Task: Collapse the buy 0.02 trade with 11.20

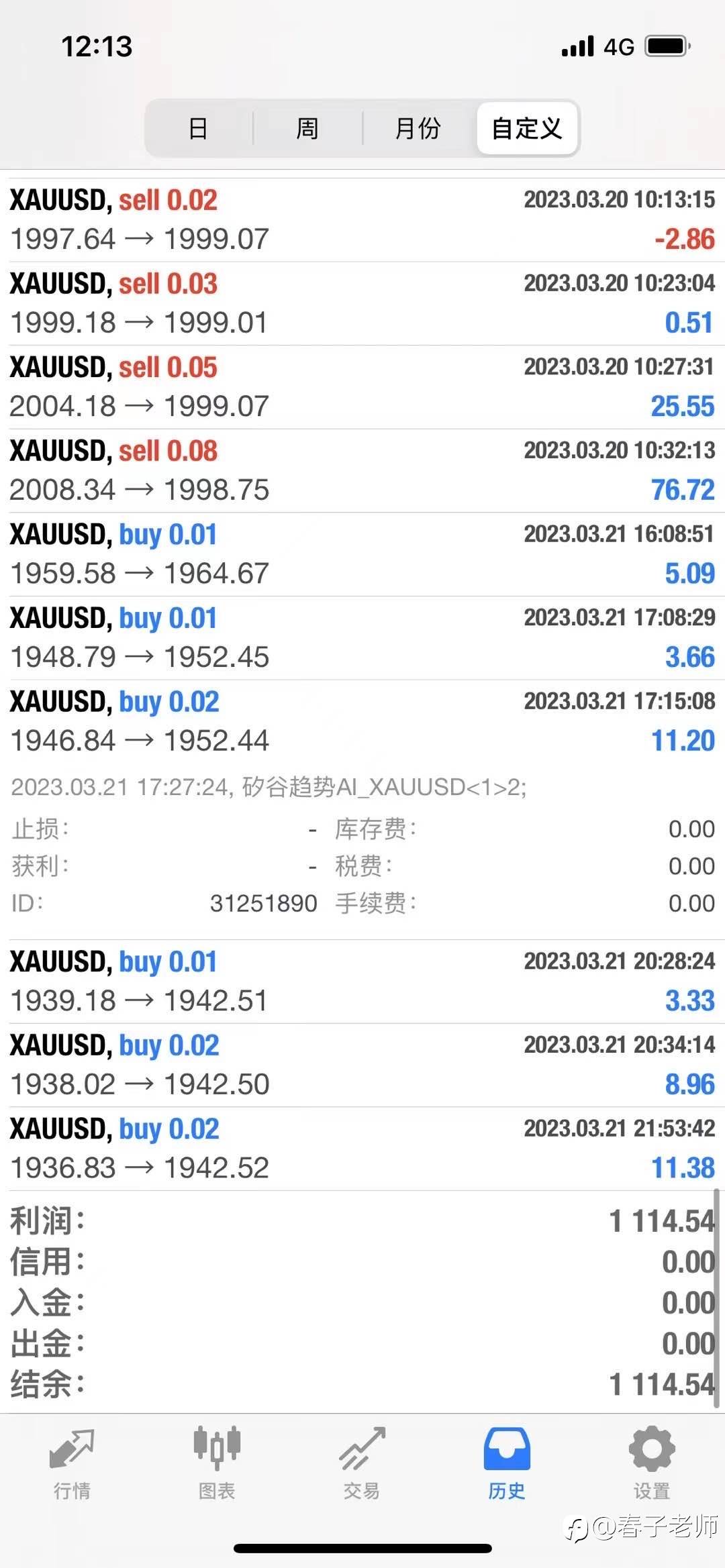Action: tap(362, 722)
